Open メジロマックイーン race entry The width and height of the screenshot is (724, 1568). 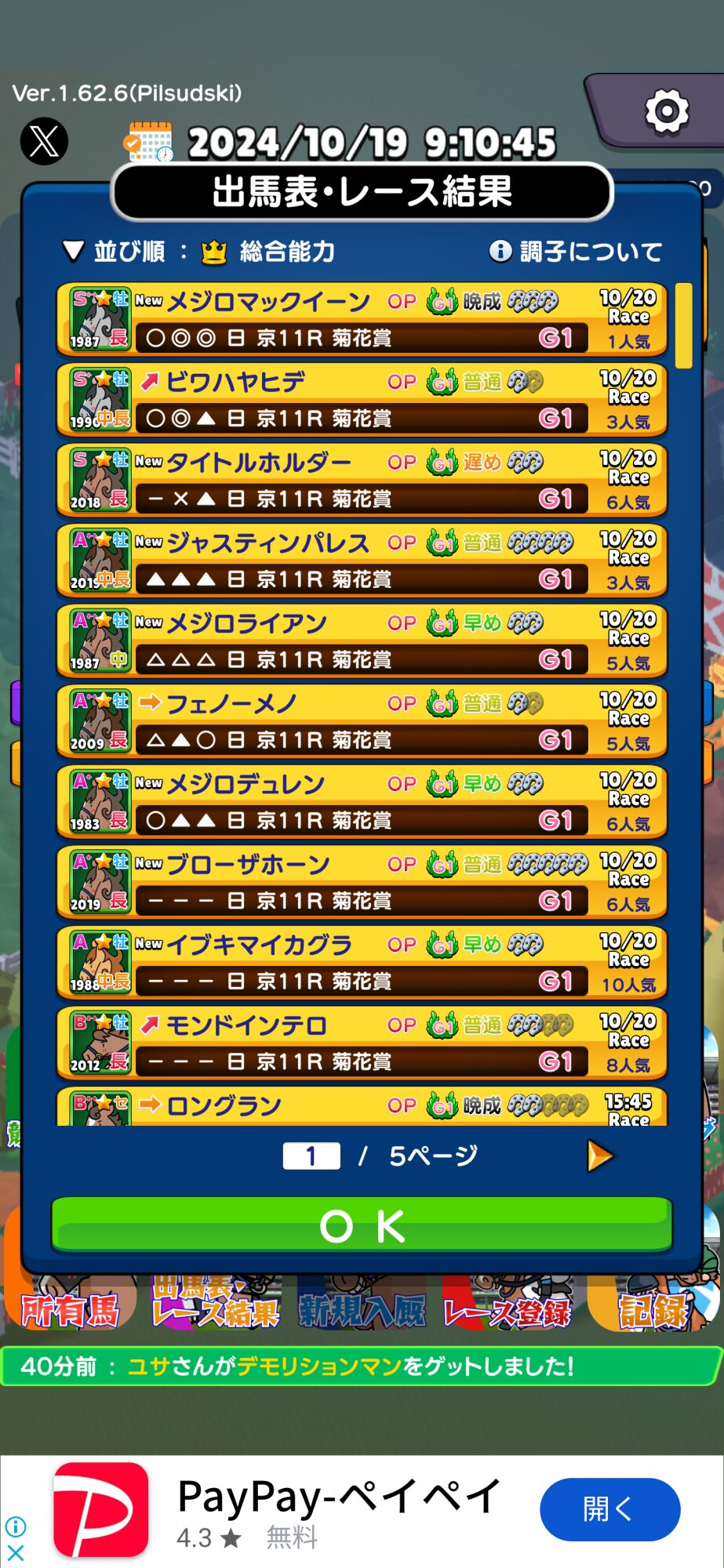(x=362, y=319)
